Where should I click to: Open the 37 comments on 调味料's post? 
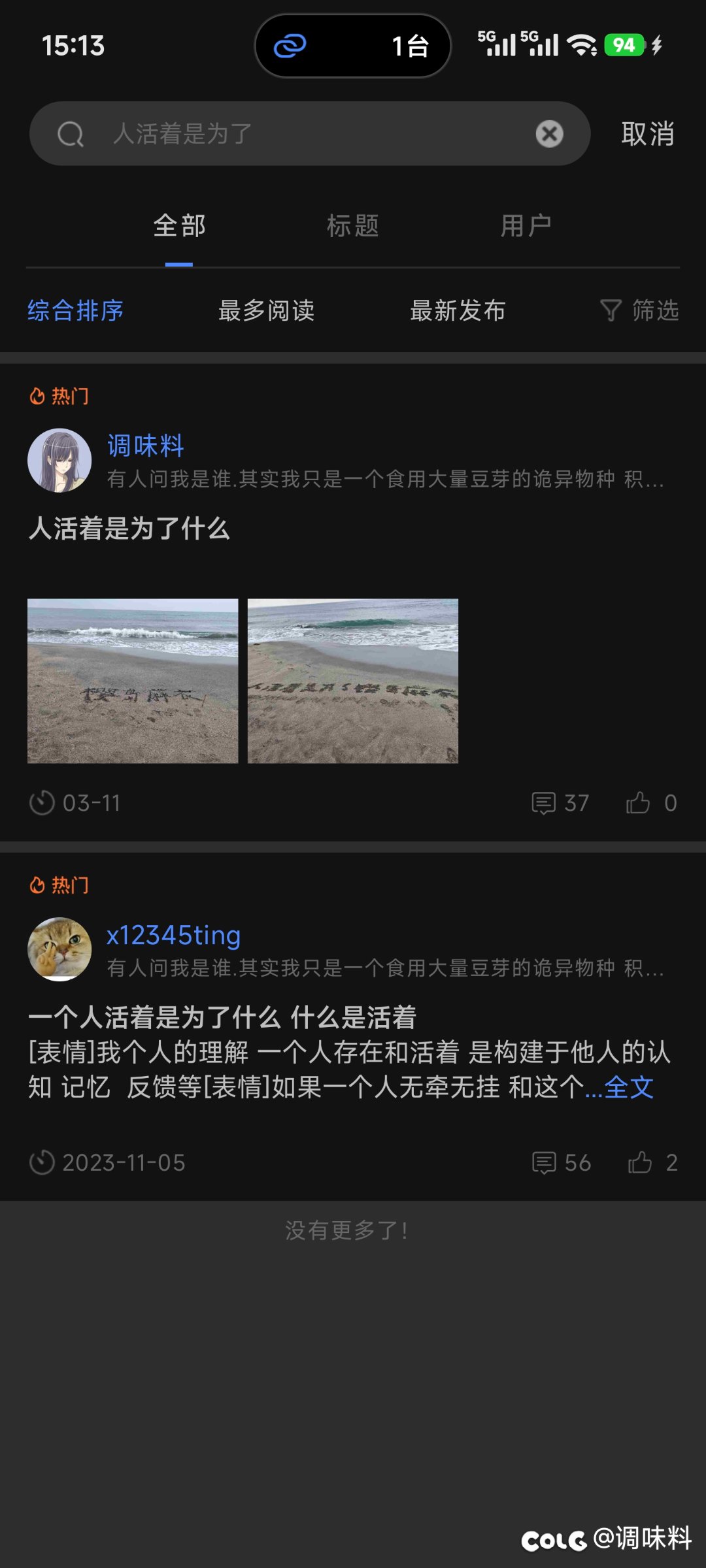coord(560,803)
